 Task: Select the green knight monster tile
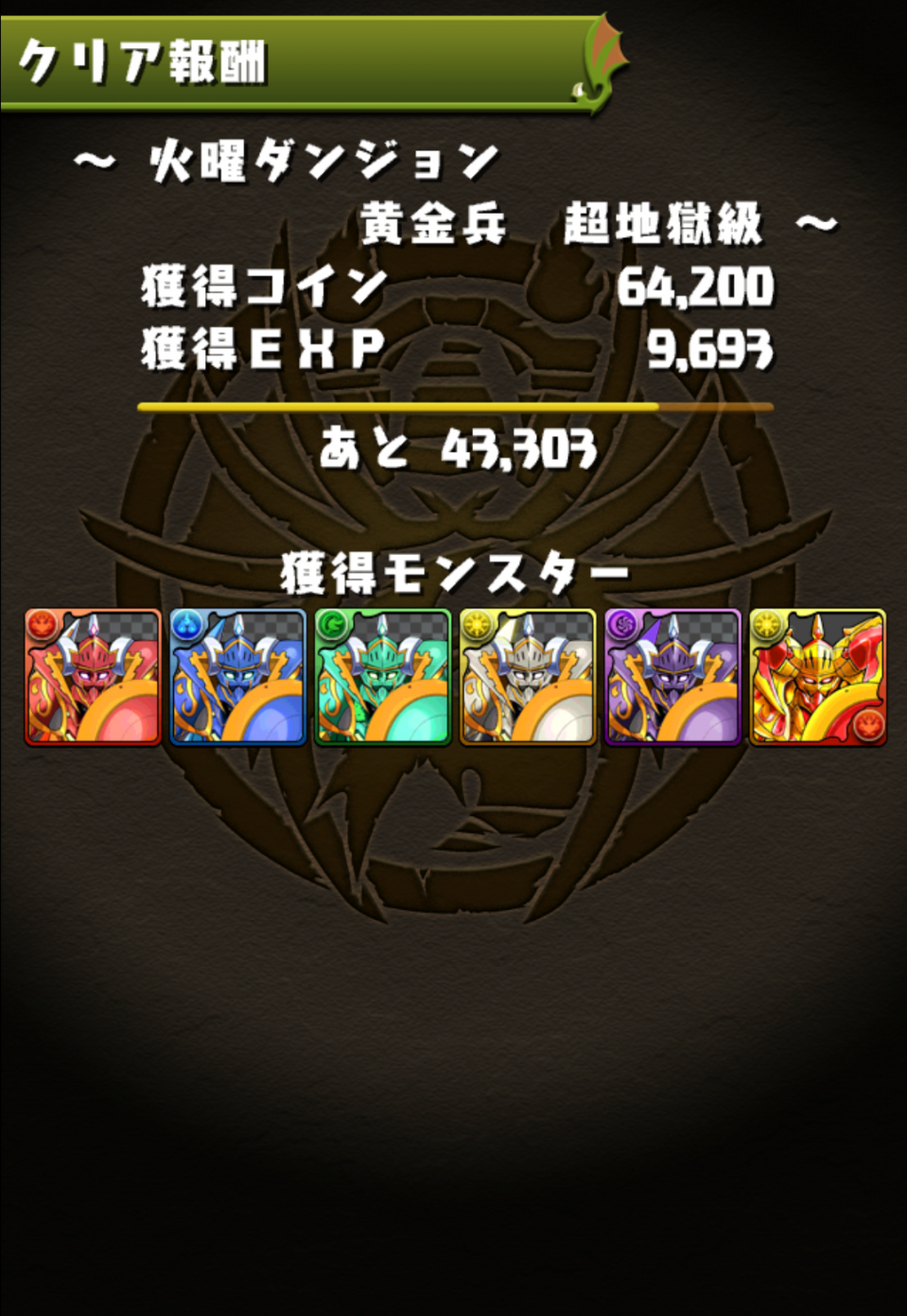(382, 677)
